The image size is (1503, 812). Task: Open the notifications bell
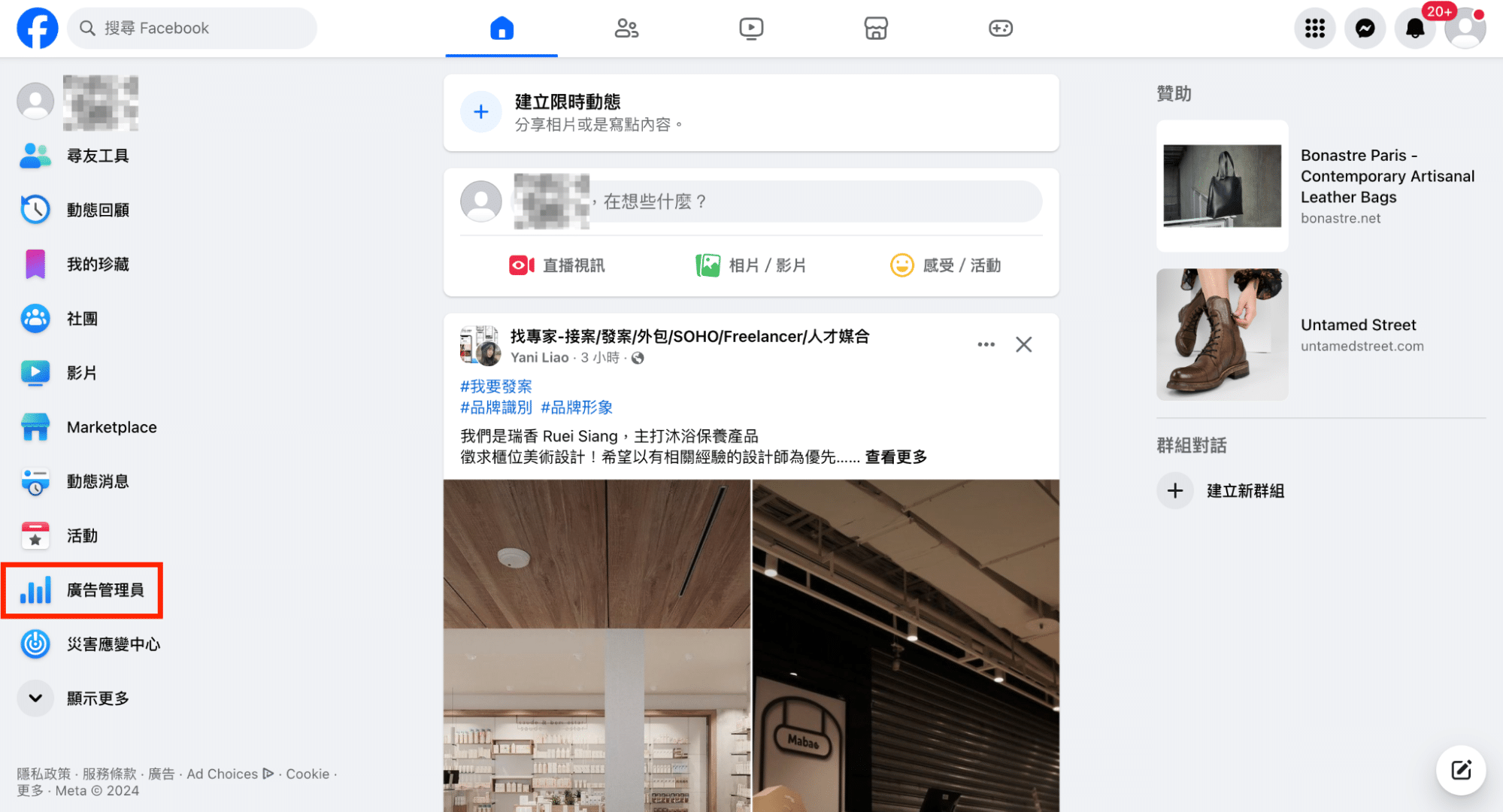click(1414, 29)
